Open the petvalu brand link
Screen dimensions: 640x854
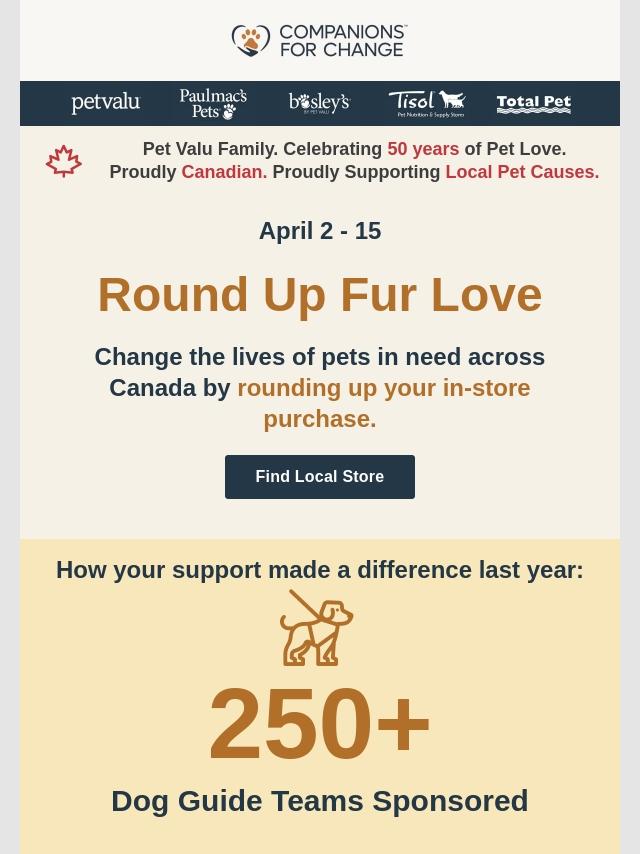coord(106,103)
